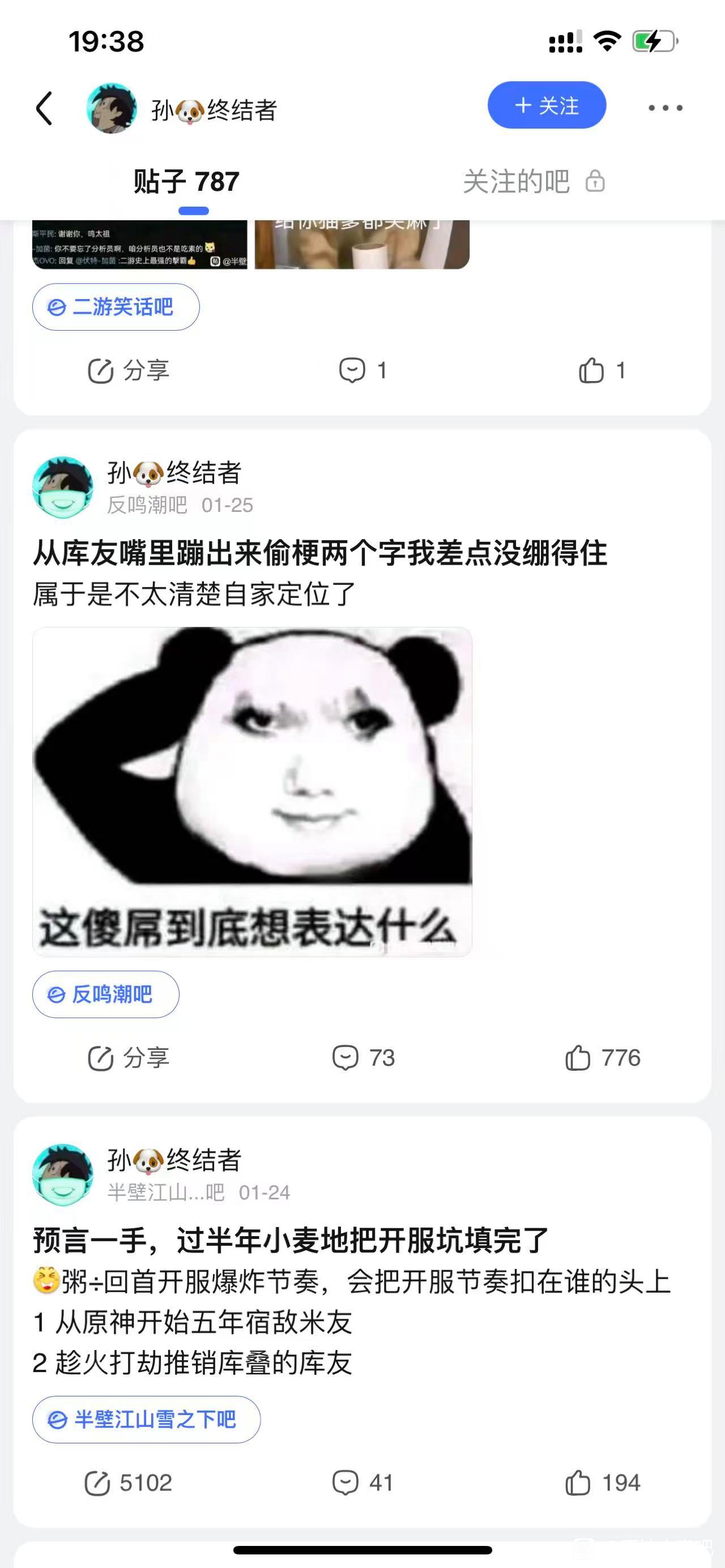
Task: Like the post tagged 二游笑话吧
Action: pos(602,370)
